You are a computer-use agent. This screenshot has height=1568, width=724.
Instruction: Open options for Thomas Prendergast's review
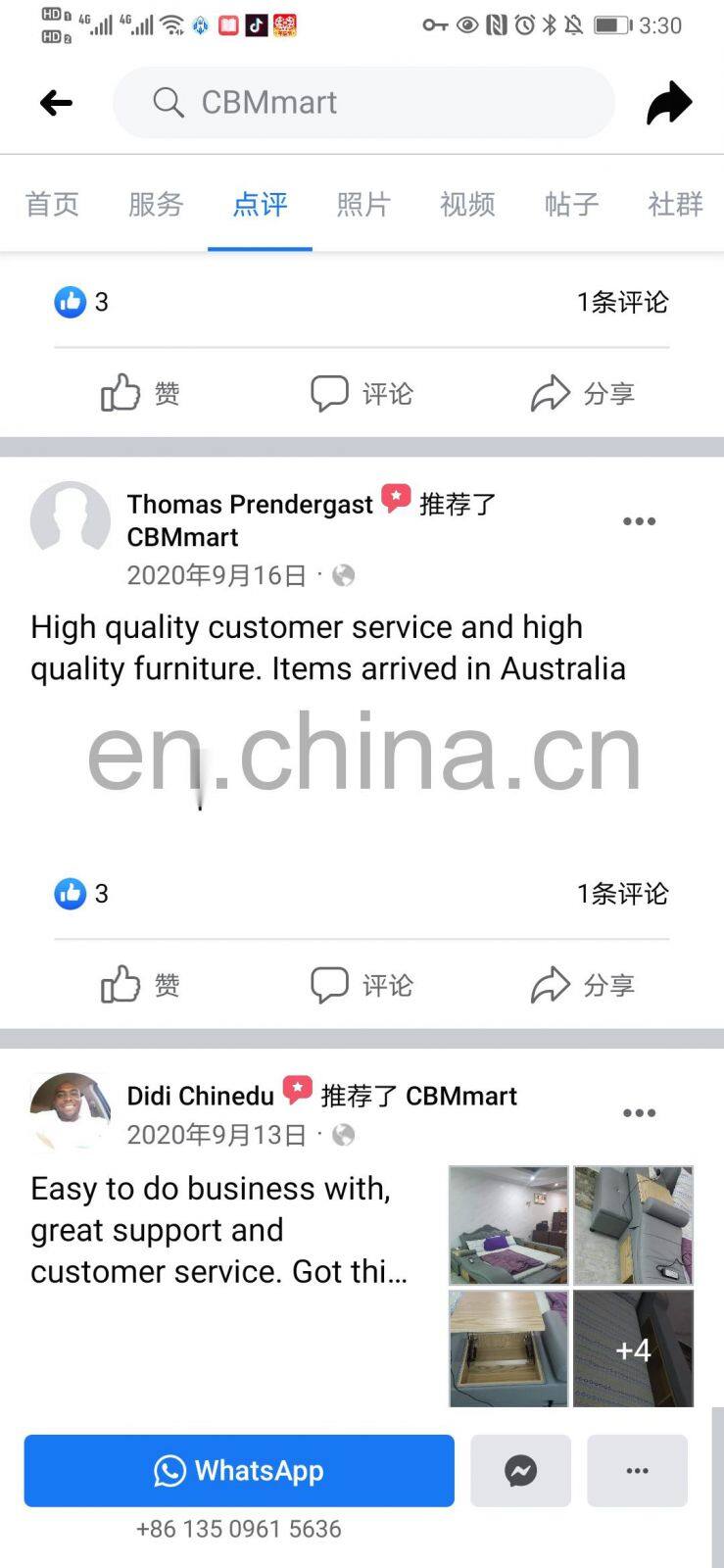point(639,521)
